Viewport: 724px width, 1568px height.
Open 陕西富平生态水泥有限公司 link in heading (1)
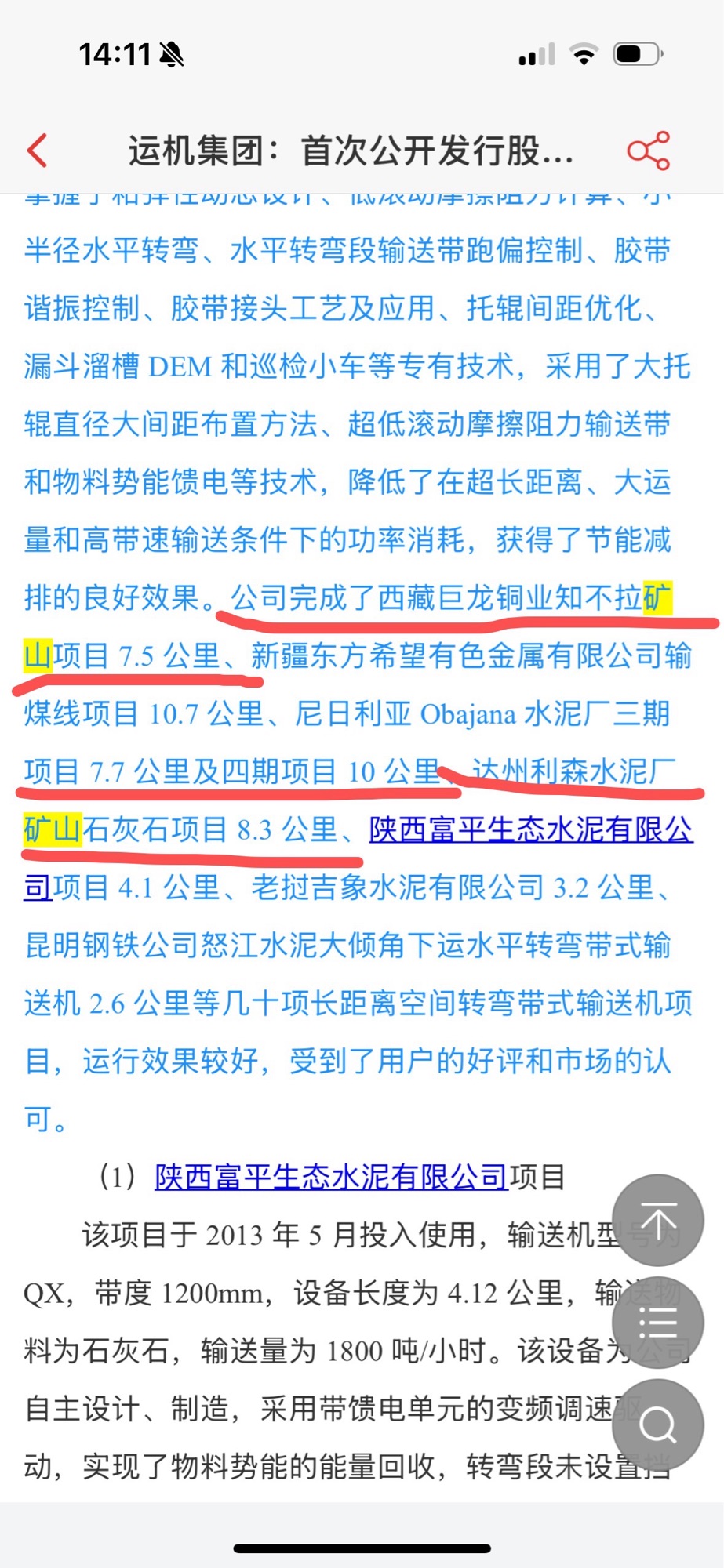(331, 1177)
